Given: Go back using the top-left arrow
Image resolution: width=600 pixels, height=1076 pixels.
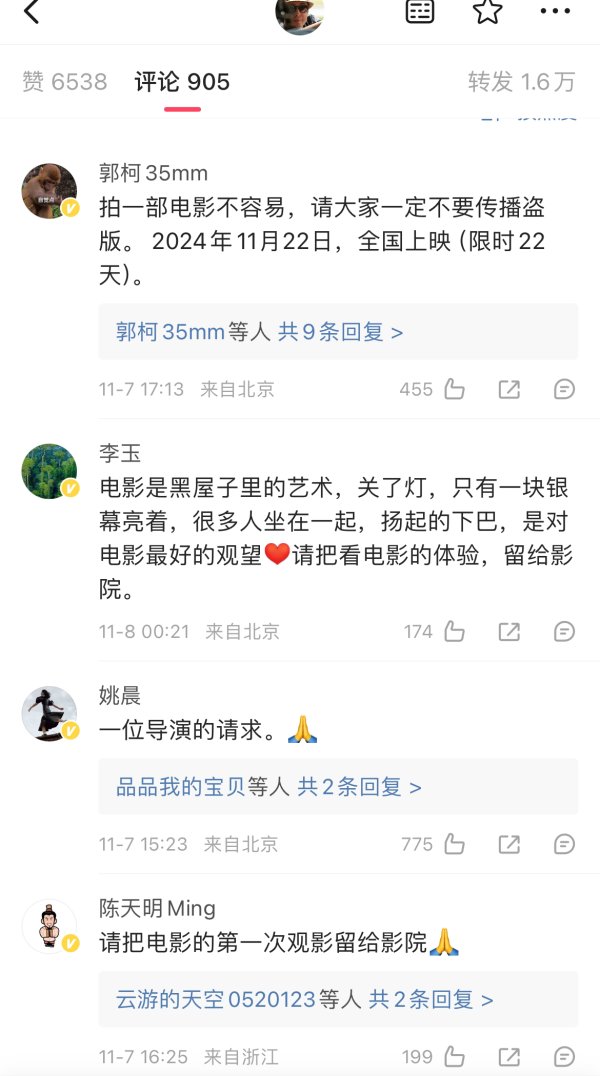Looking at the screenshot, I should [32, 13].
